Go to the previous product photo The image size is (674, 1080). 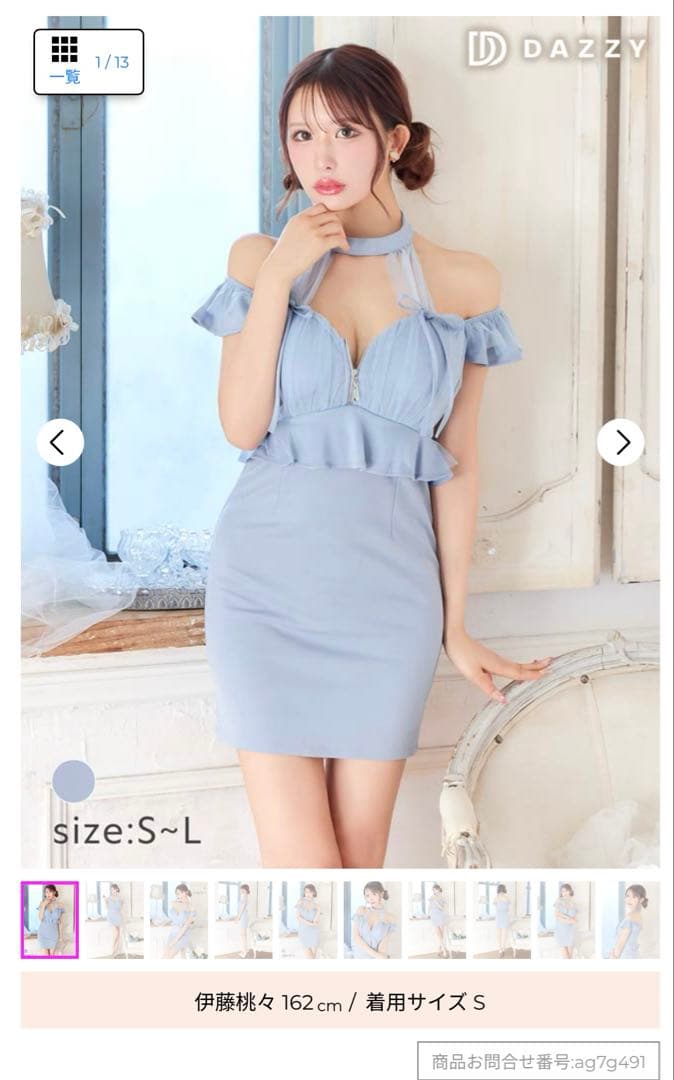(x=60, y=441)
